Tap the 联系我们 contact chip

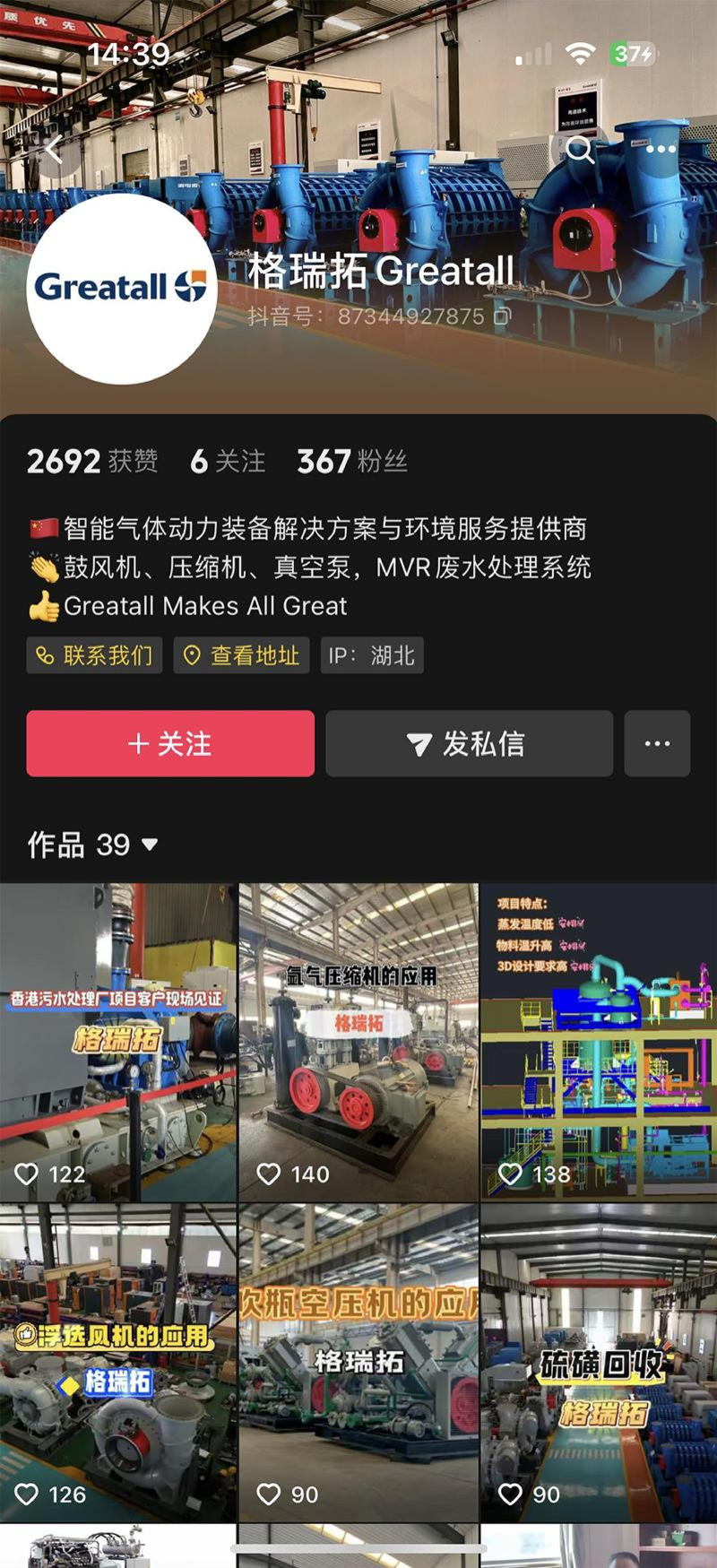coord(94,655)
